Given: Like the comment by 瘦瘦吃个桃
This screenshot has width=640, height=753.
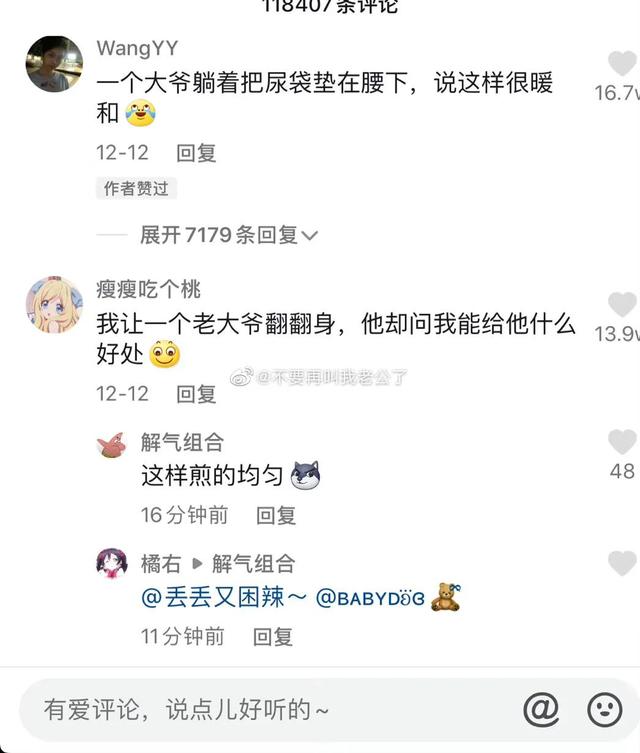Looking at the screenshot, I should [x=622, y=305].
